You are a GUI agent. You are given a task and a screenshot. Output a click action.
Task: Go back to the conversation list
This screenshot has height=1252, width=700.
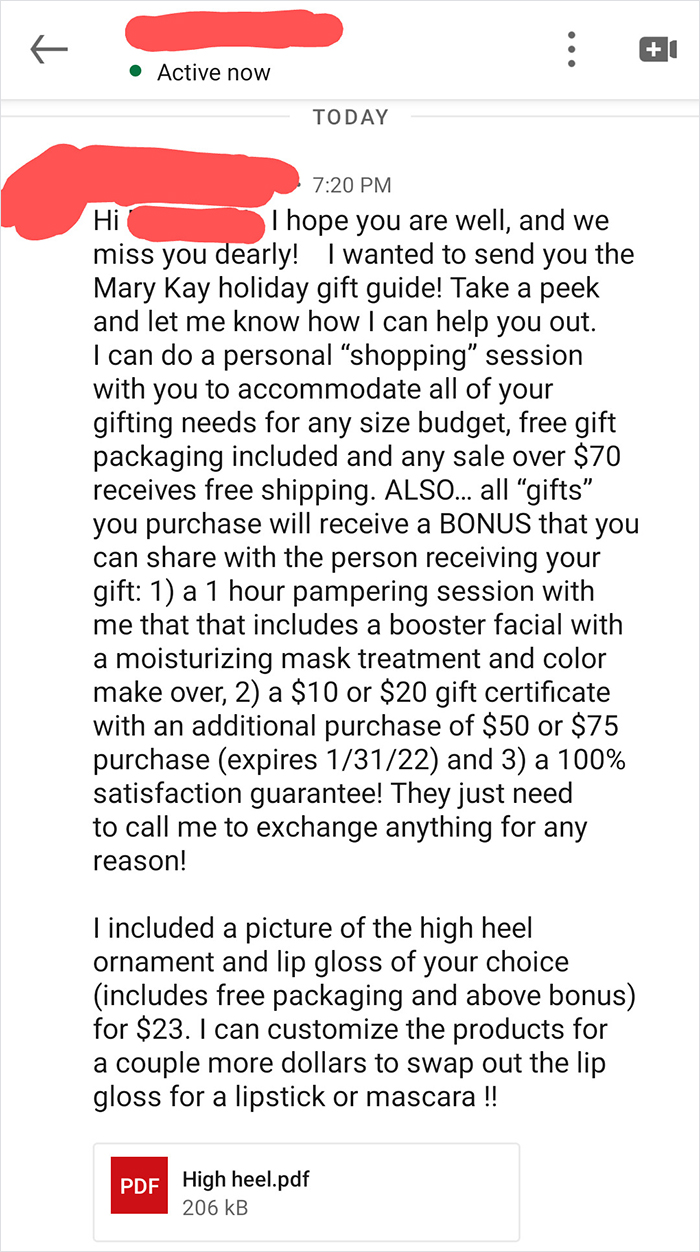(49, 50)
